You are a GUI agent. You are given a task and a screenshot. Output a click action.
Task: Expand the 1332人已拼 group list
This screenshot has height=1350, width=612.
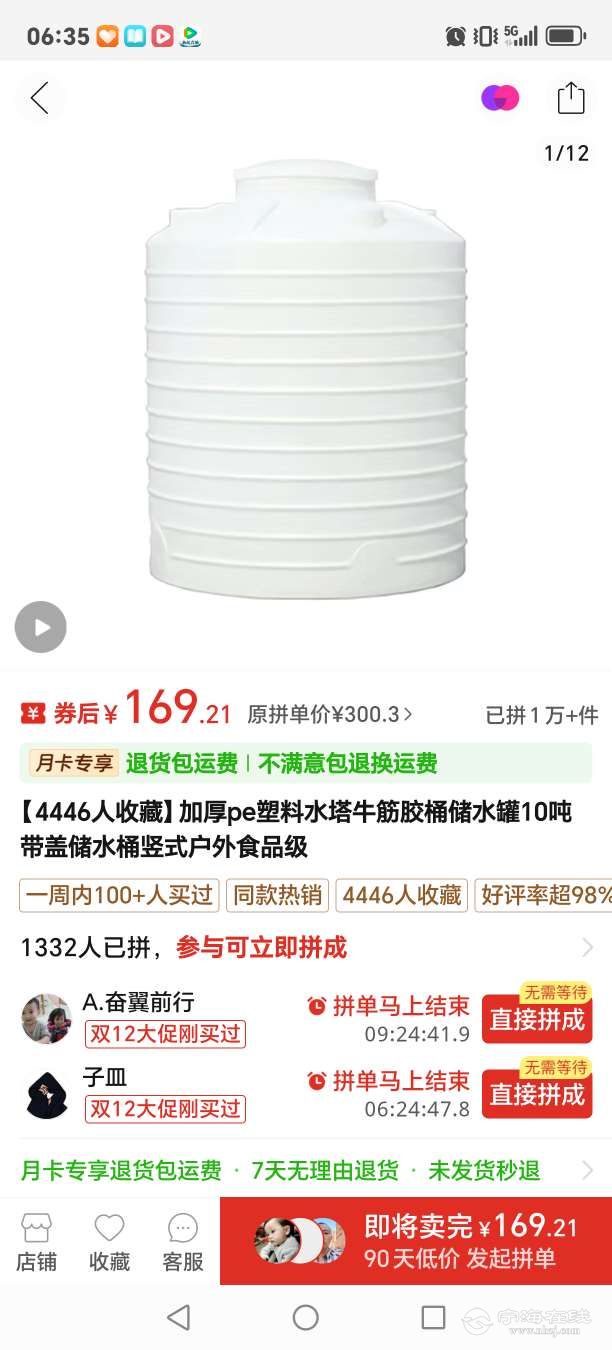(x=586, y=947)
